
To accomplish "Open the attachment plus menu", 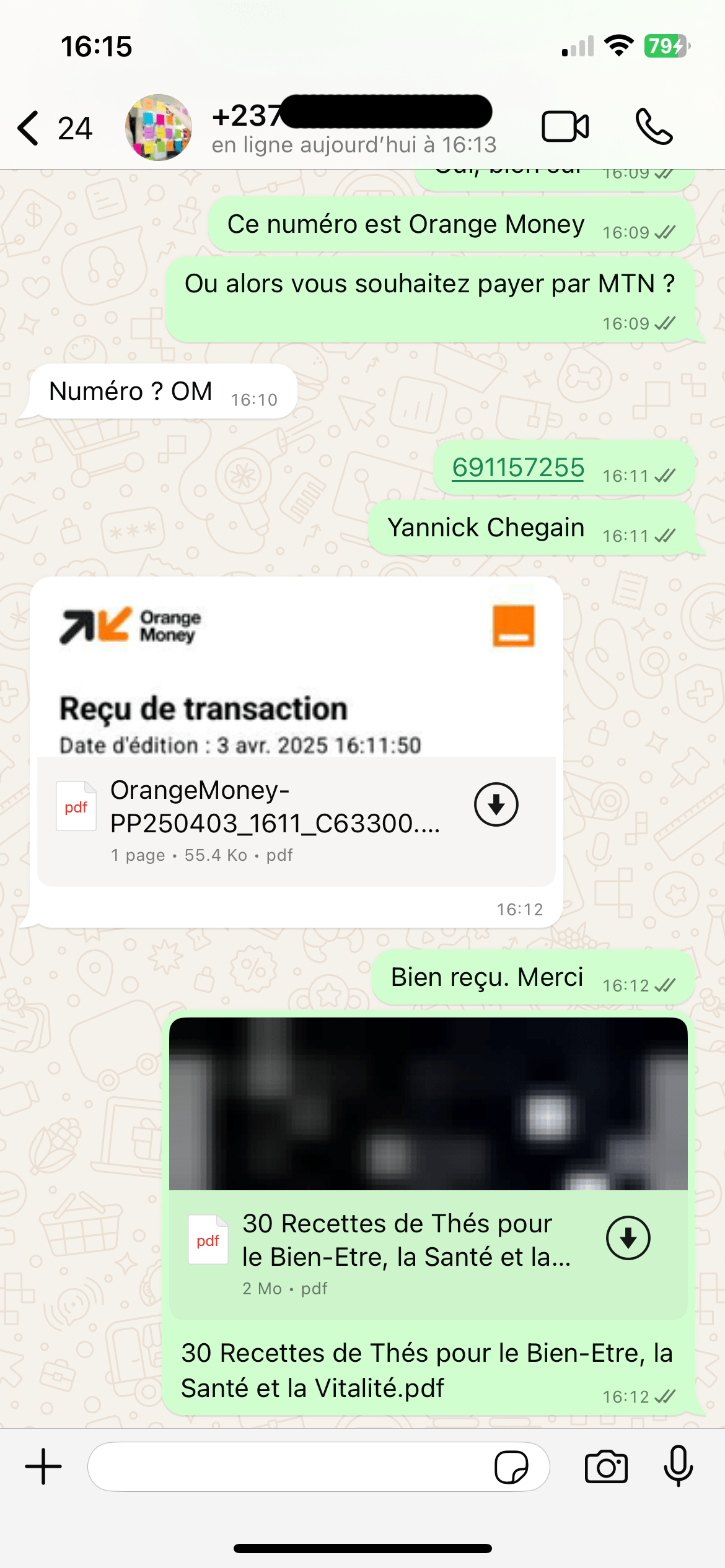I will (x=43, y=1466).
